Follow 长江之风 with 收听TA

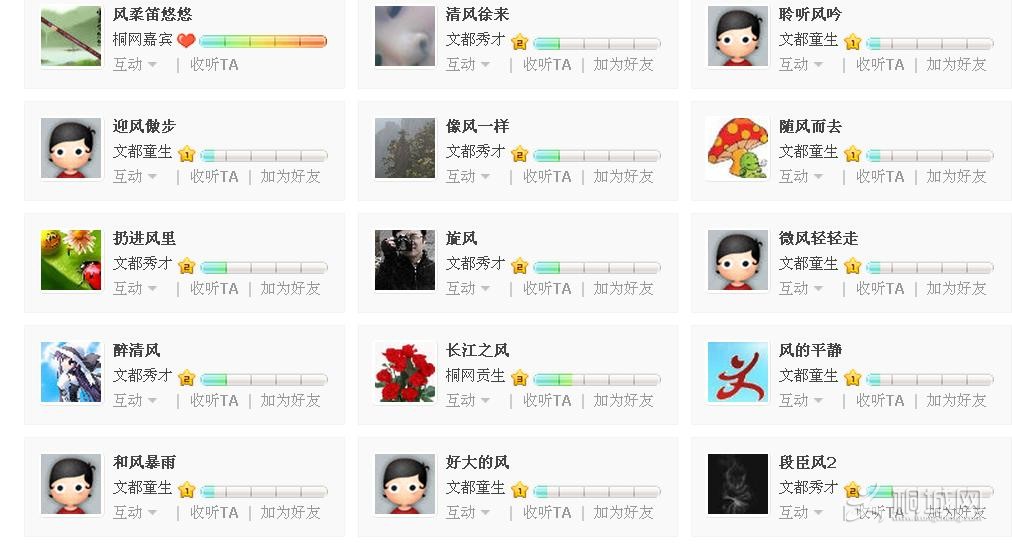[547, 401]
